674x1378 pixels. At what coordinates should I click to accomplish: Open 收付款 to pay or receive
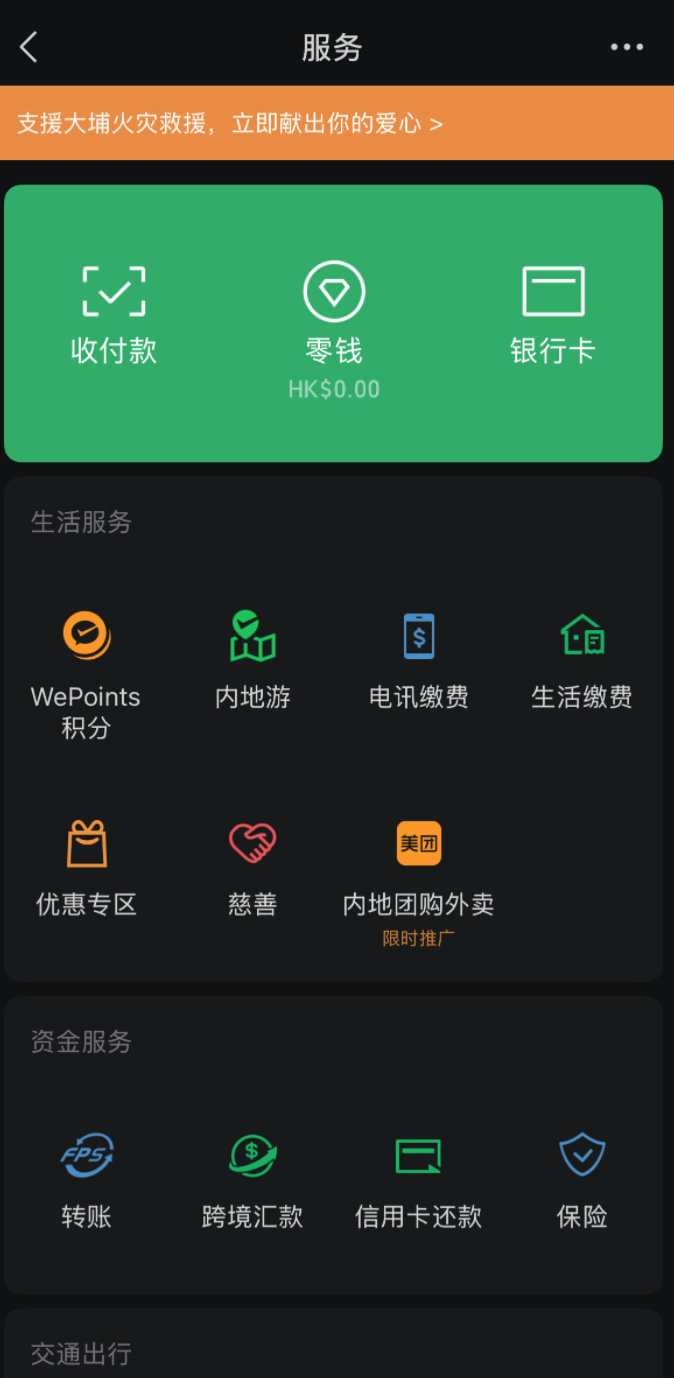pos(114,314)
